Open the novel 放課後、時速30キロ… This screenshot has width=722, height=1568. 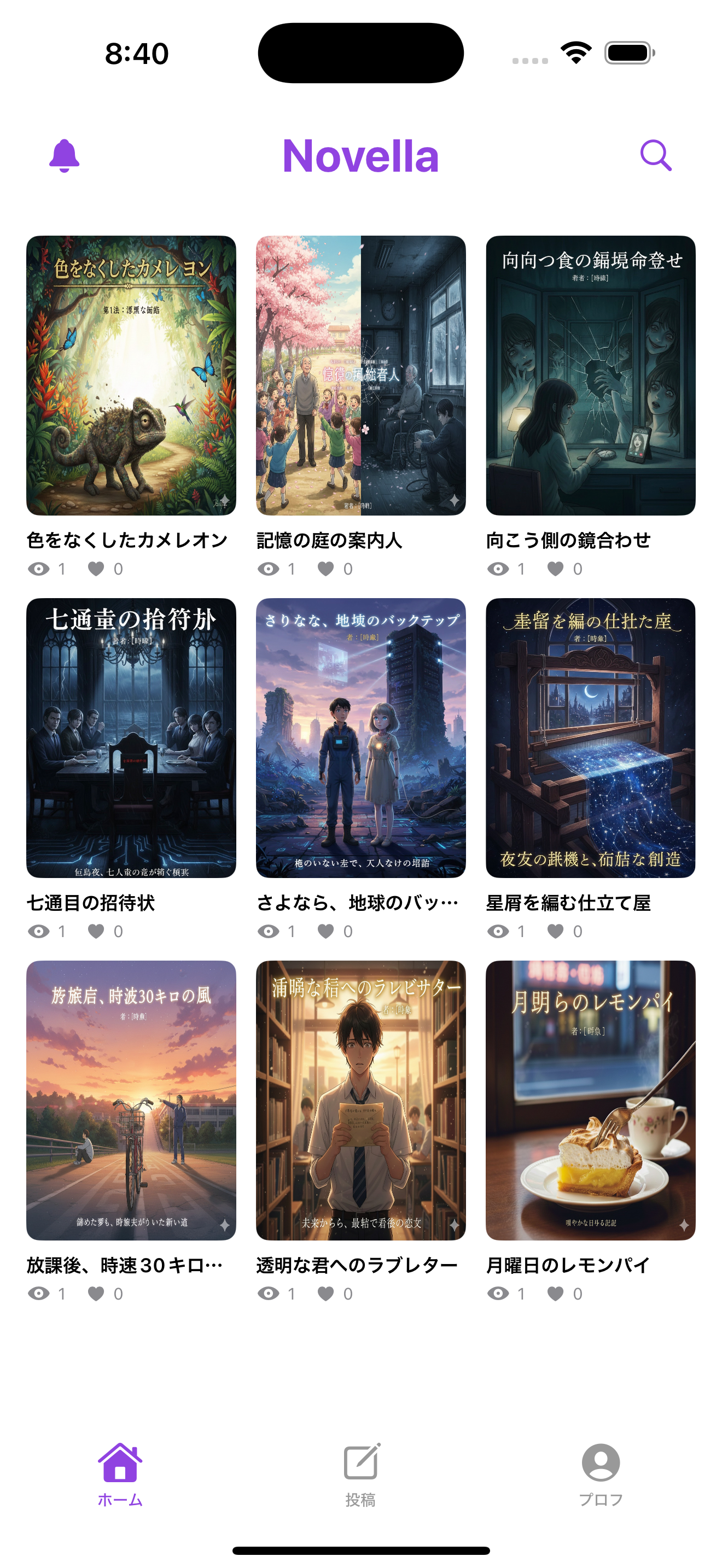coord(131,1100)
